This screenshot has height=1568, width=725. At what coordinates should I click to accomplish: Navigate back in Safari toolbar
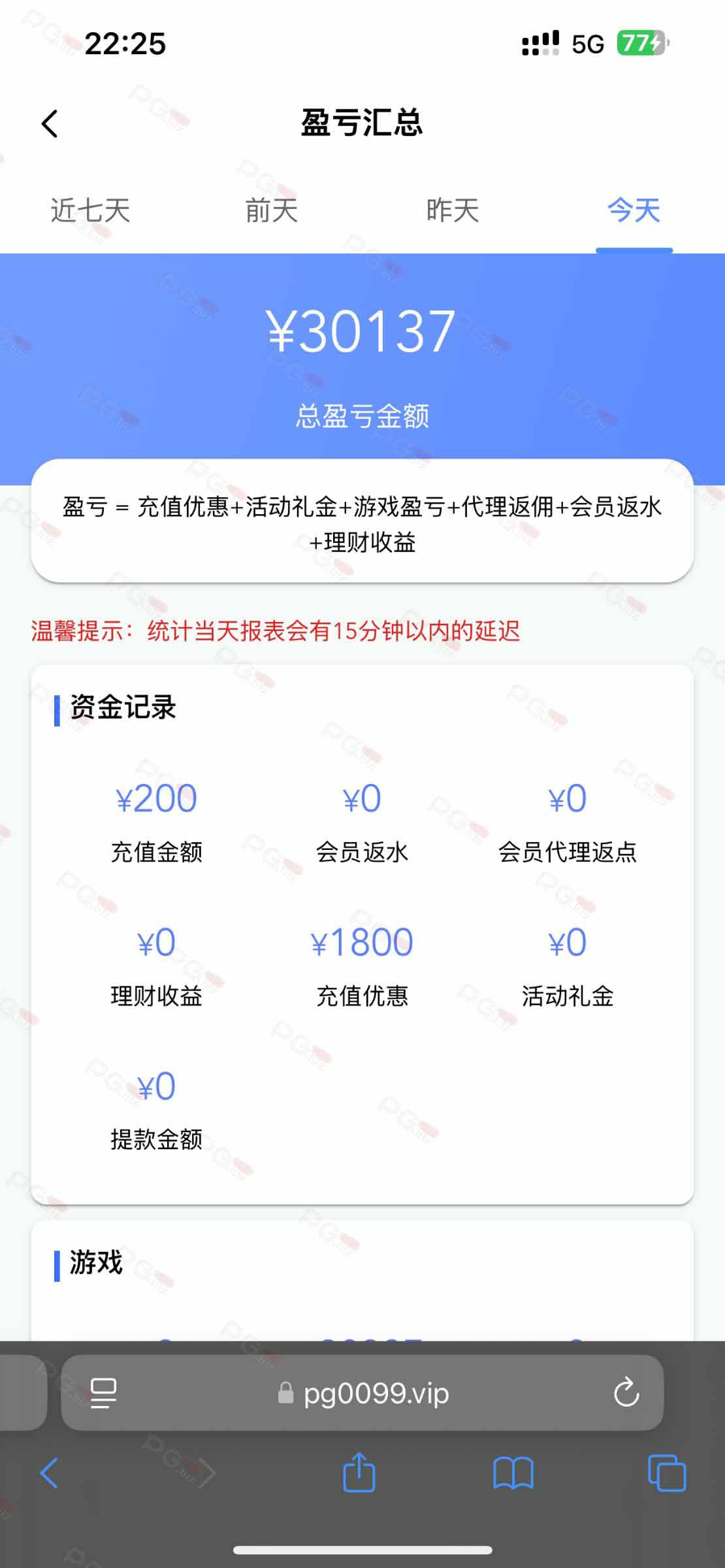click(x=50, y=1473)
